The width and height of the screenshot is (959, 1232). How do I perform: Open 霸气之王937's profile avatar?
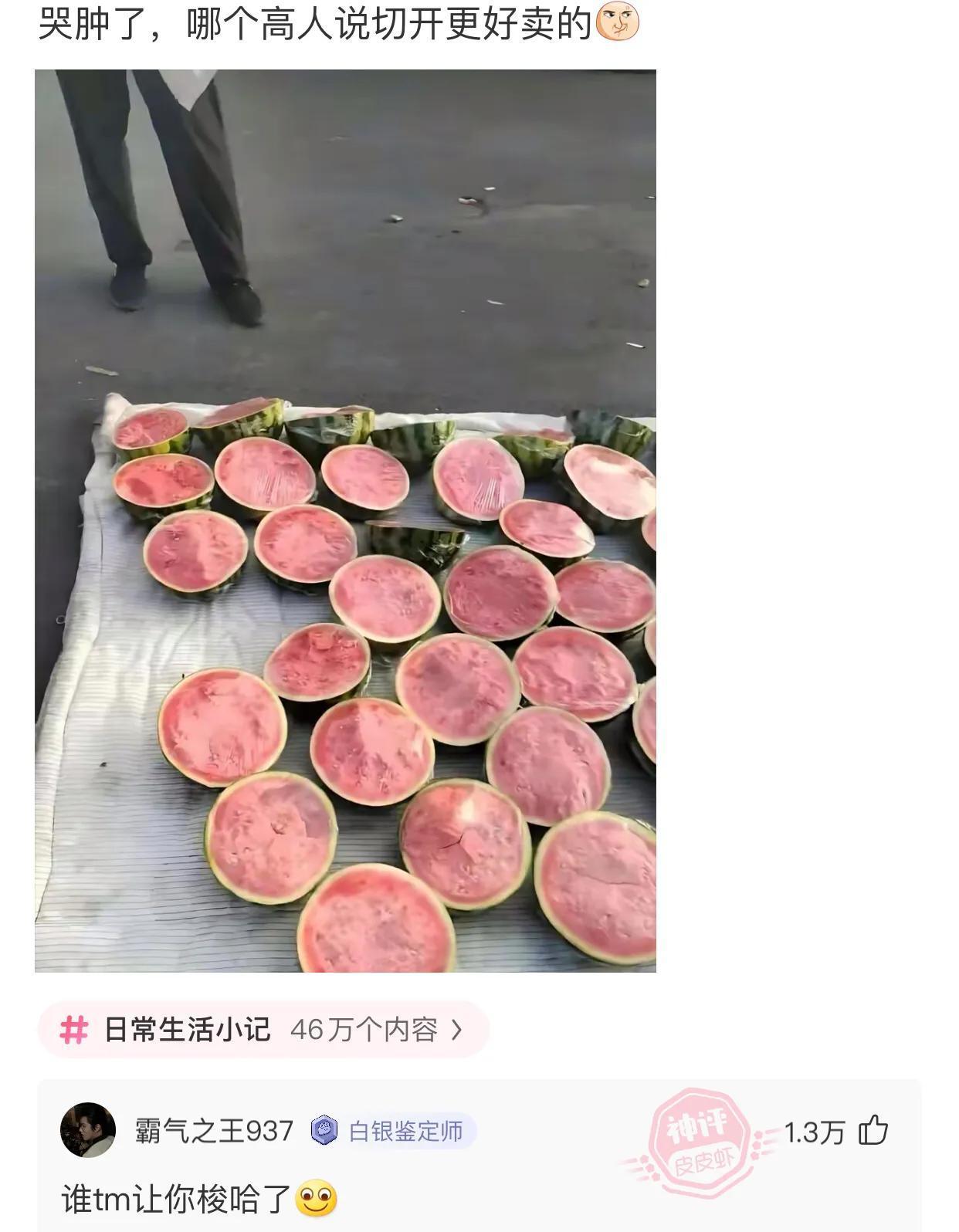coord(88,1130)
